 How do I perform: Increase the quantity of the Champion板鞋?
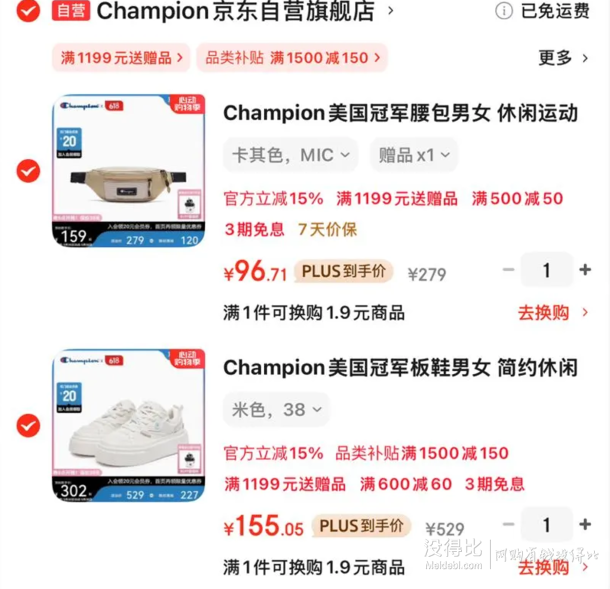pos(584,525)
